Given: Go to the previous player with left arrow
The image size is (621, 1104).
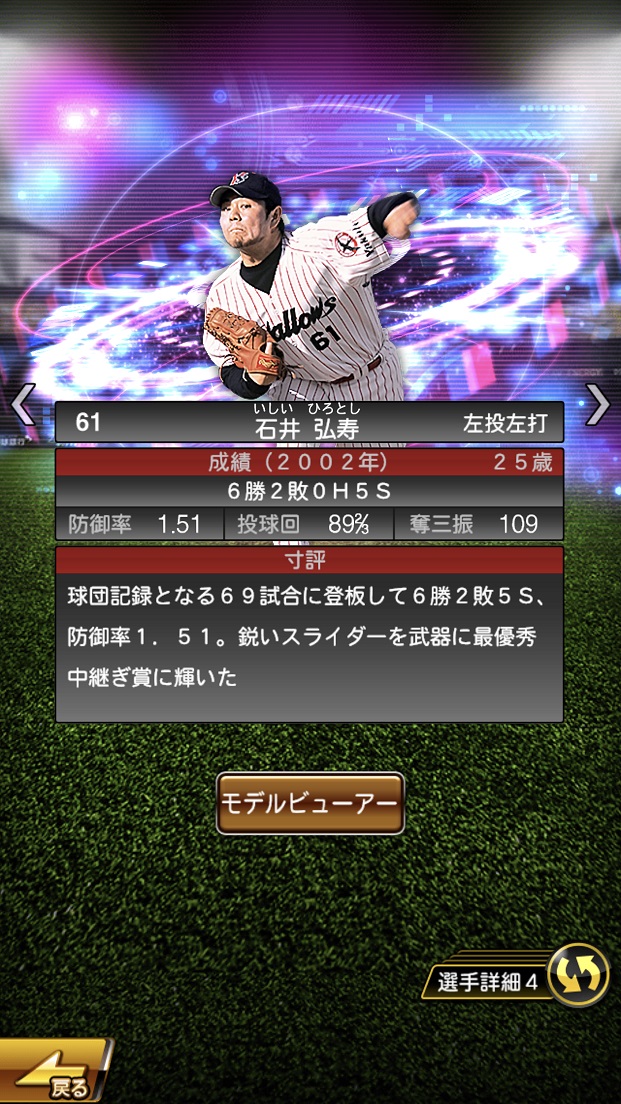Looking at the screenshot, I should [x=22, y=404].
